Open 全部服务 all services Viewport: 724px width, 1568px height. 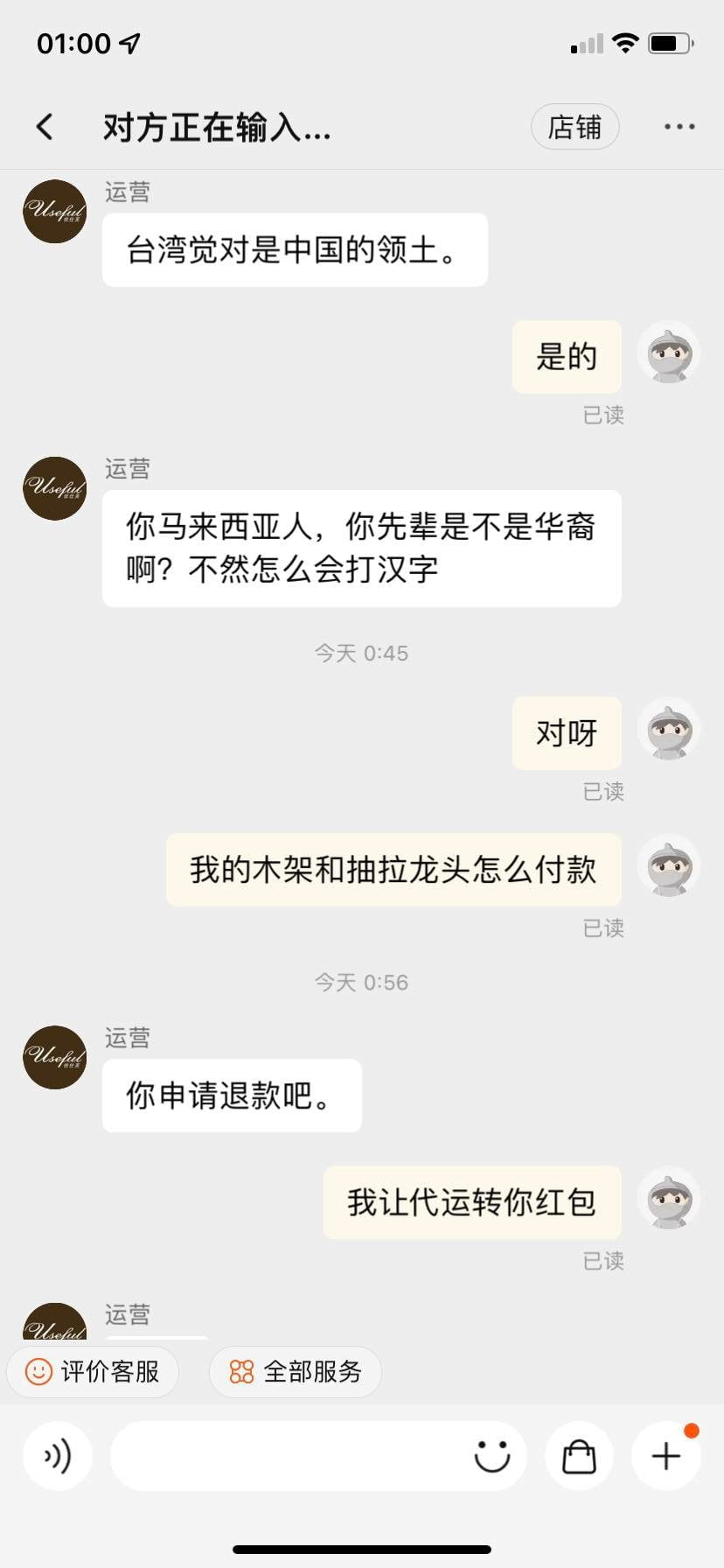click(x=296, y=1371)
